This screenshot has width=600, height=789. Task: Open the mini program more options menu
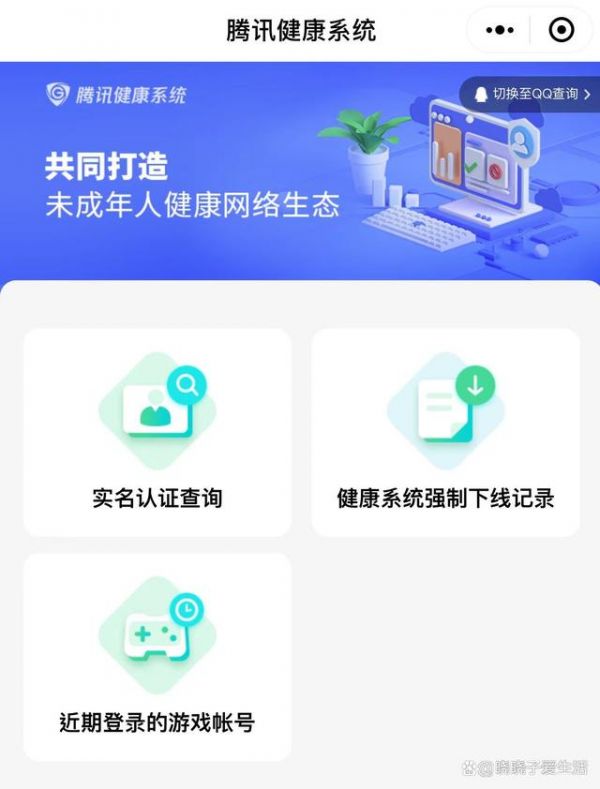click(499, 30)
